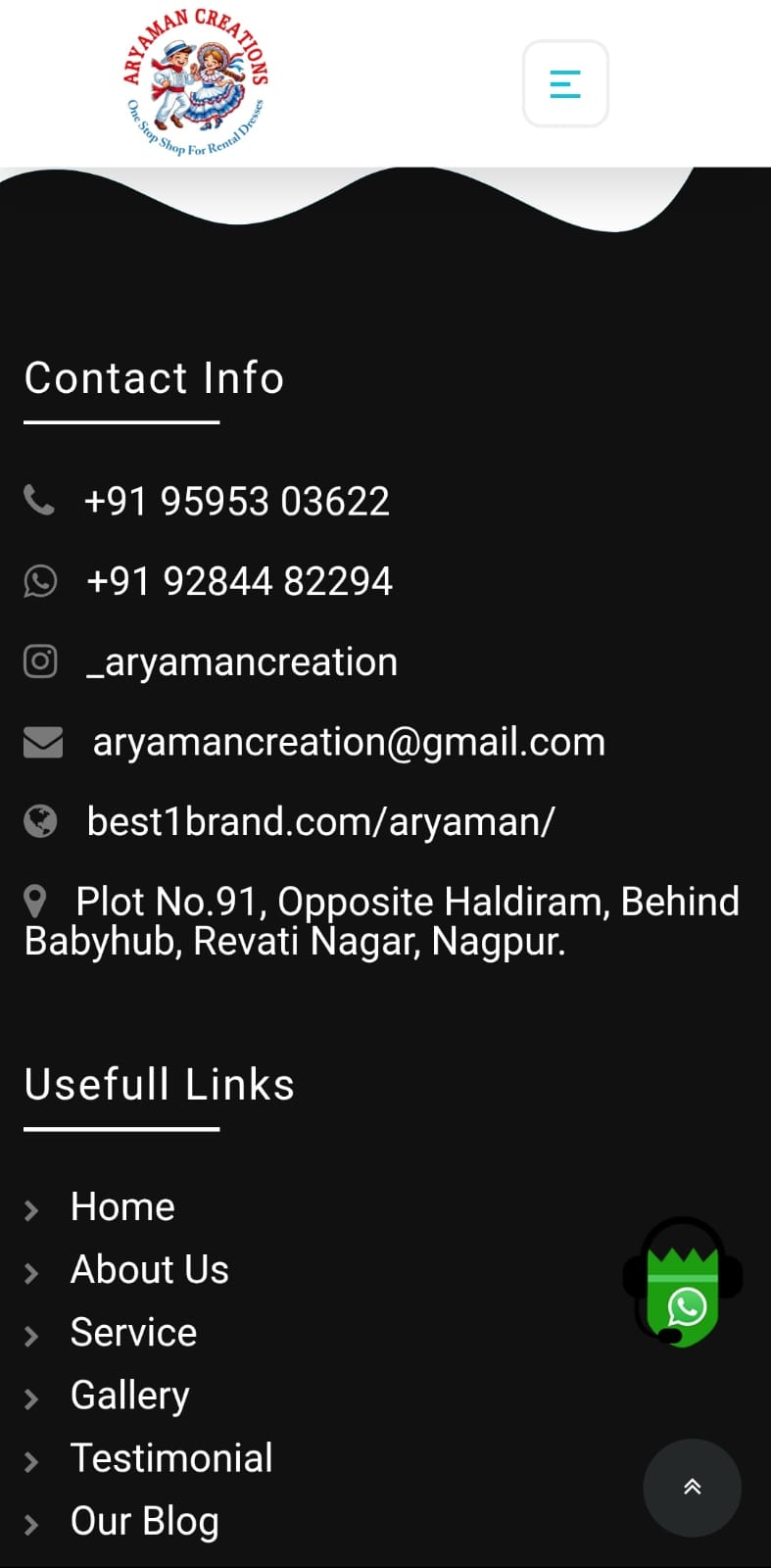Open the Service link

tap(133, 1332)
